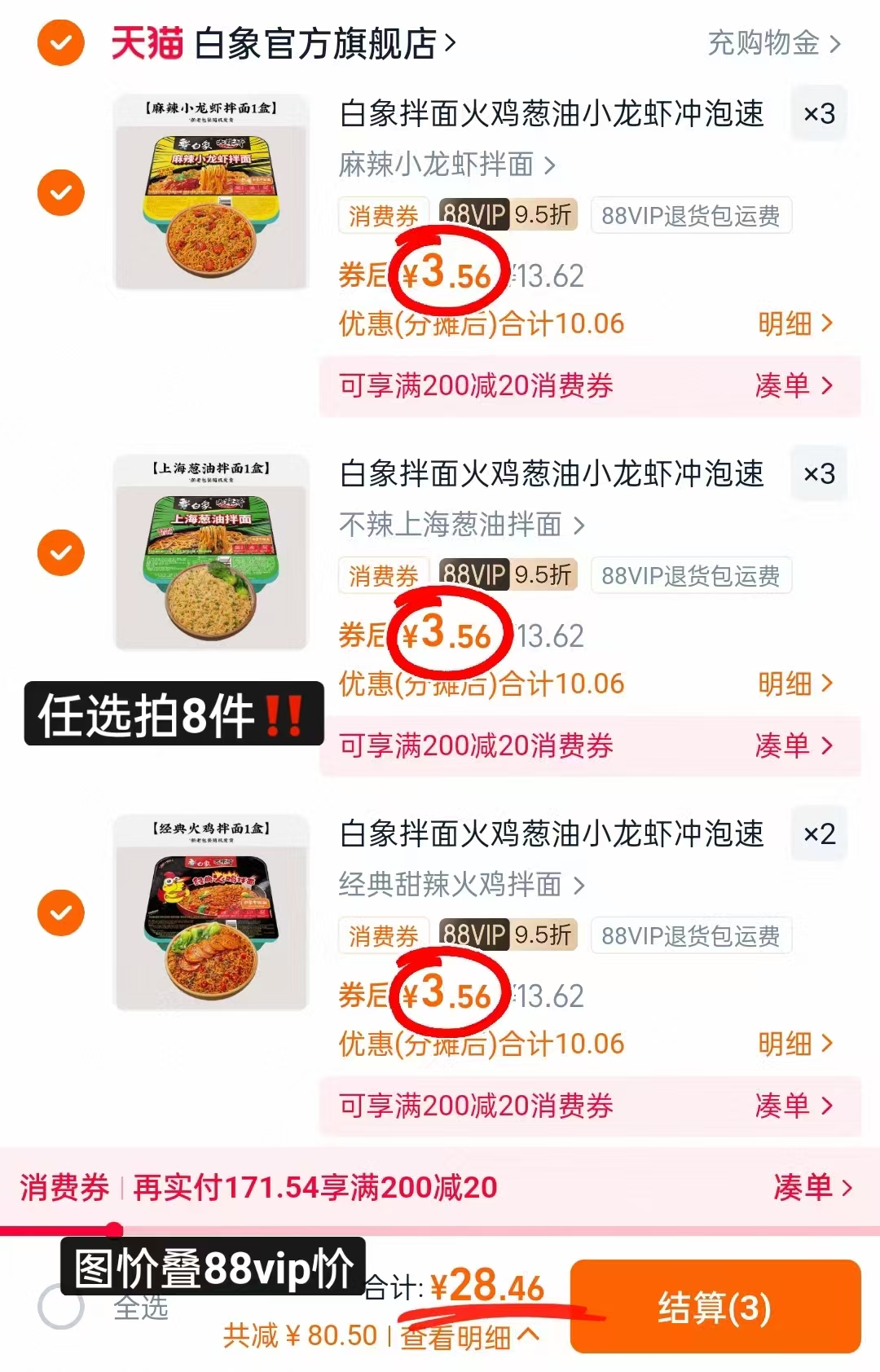The width and height of the screenshot is (880, 1372).
Task: Click the 消费券 tag on 上海葱油拌面 item
Action: tap(383, 575)
